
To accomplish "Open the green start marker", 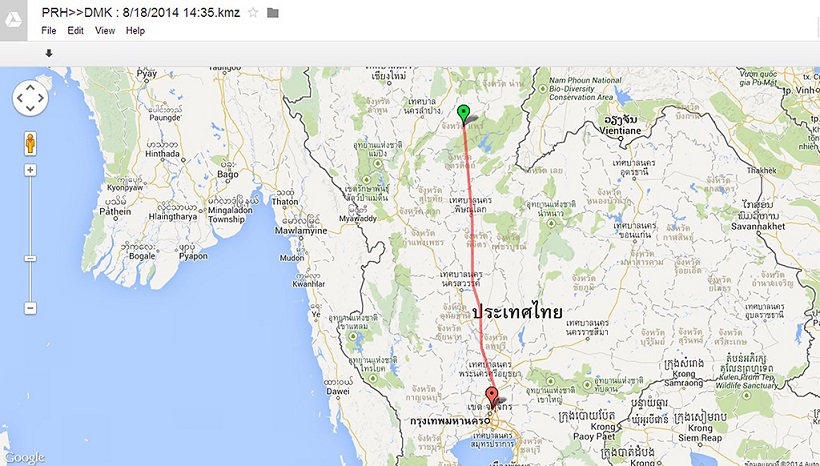I will point(463,114).
